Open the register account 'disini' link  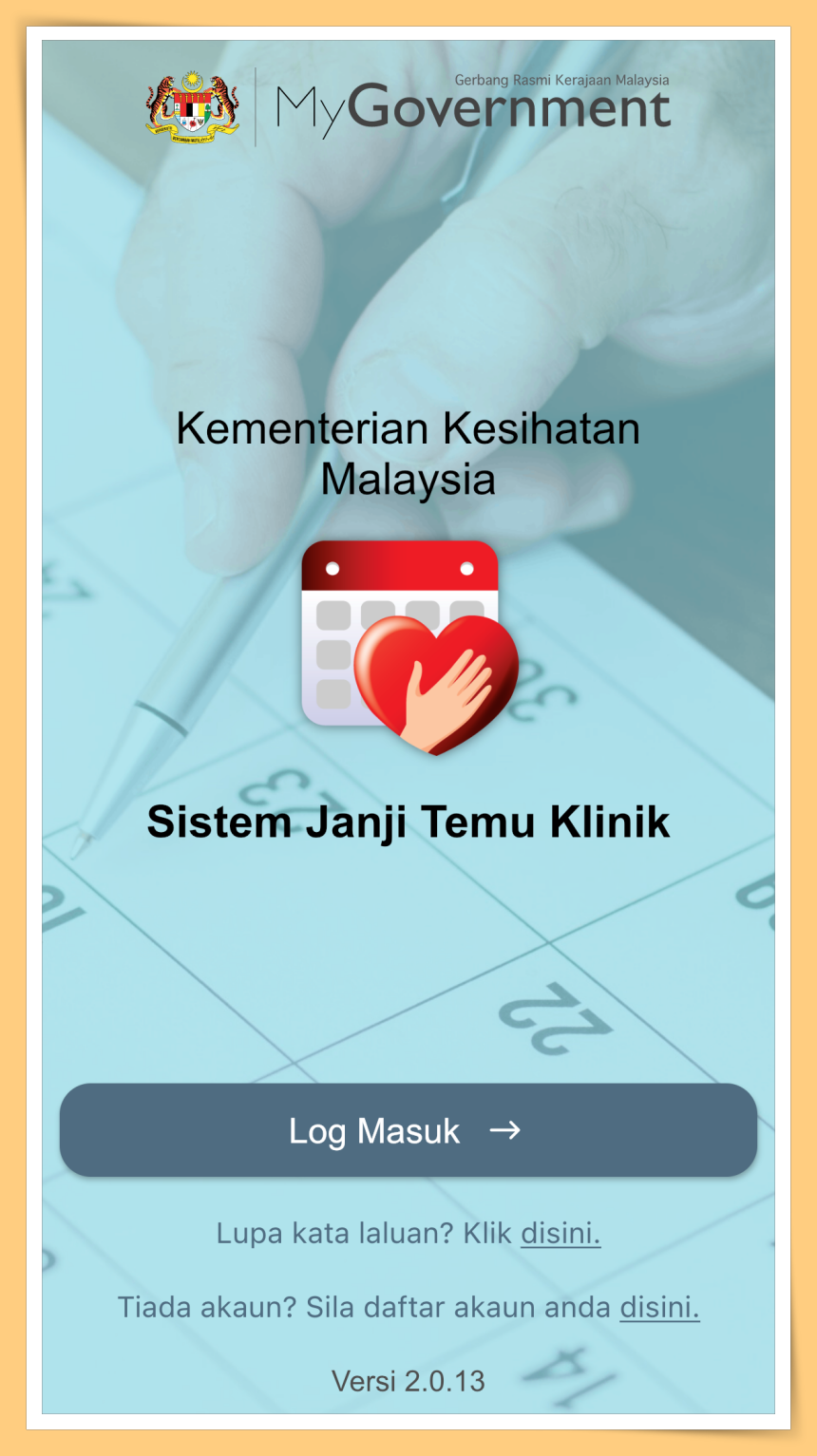pos(659,1308)
